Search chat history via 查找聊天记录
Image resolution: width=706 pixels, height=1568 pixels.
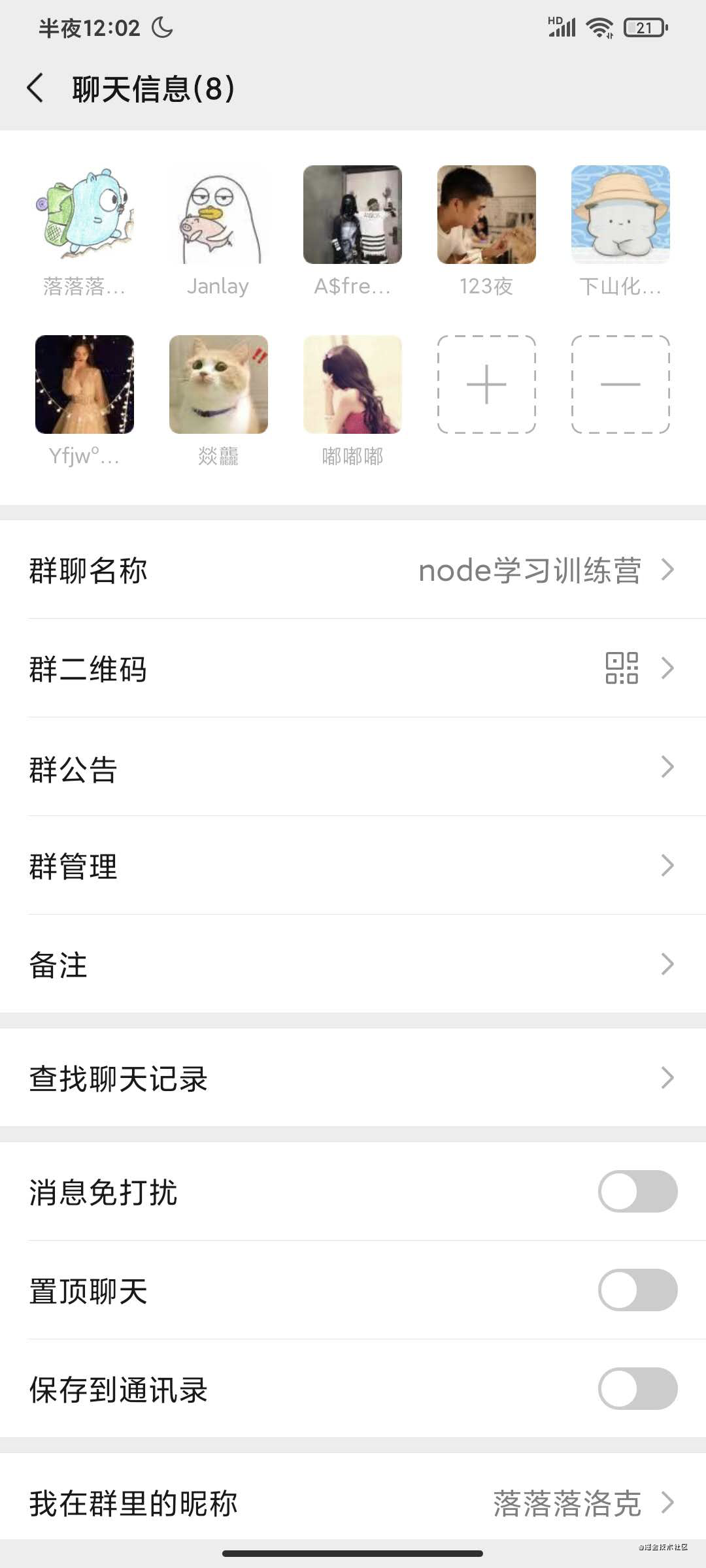353,1078
